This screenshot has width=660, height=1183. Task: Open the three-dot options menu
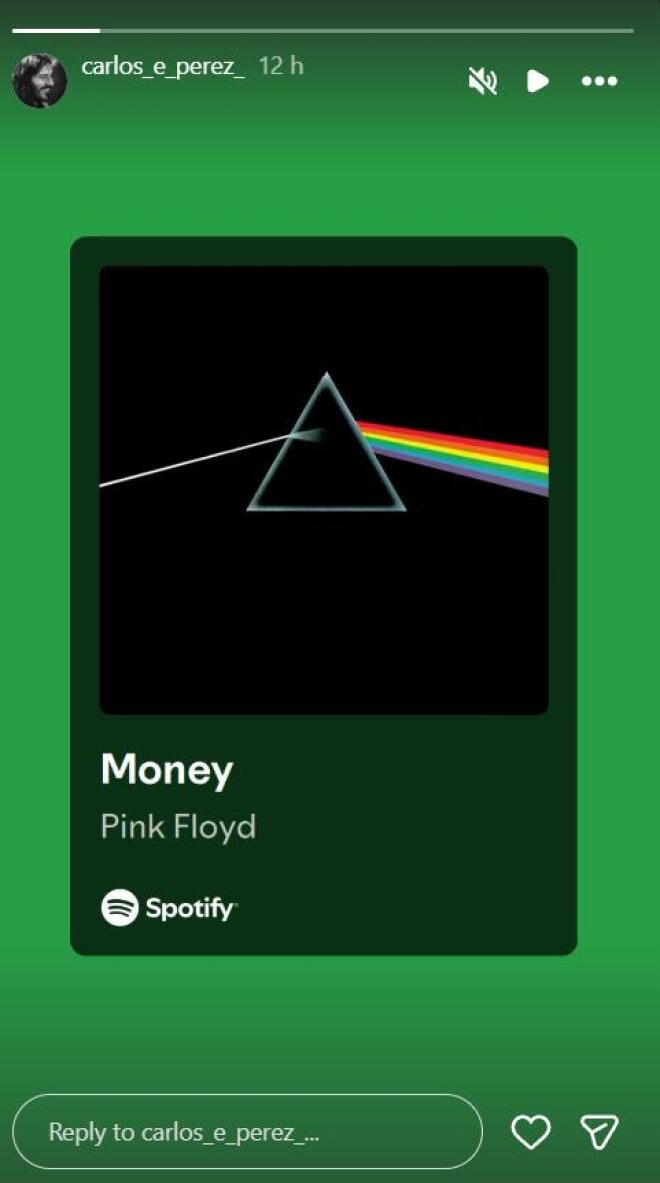click(600, 81)
